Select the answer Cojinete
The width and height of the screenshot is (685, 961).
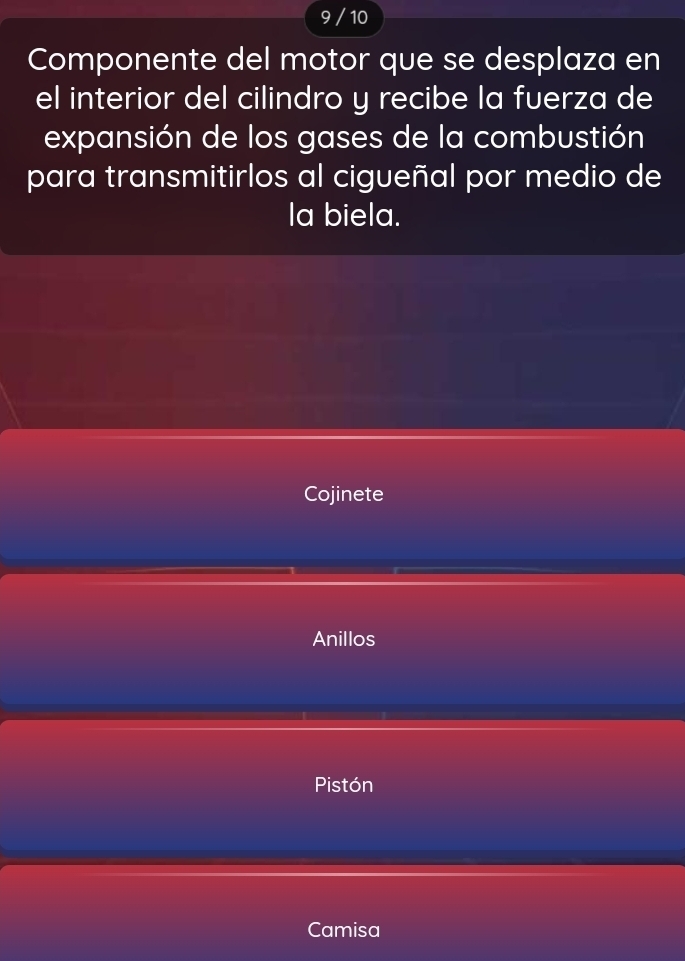tap(343, 494)
